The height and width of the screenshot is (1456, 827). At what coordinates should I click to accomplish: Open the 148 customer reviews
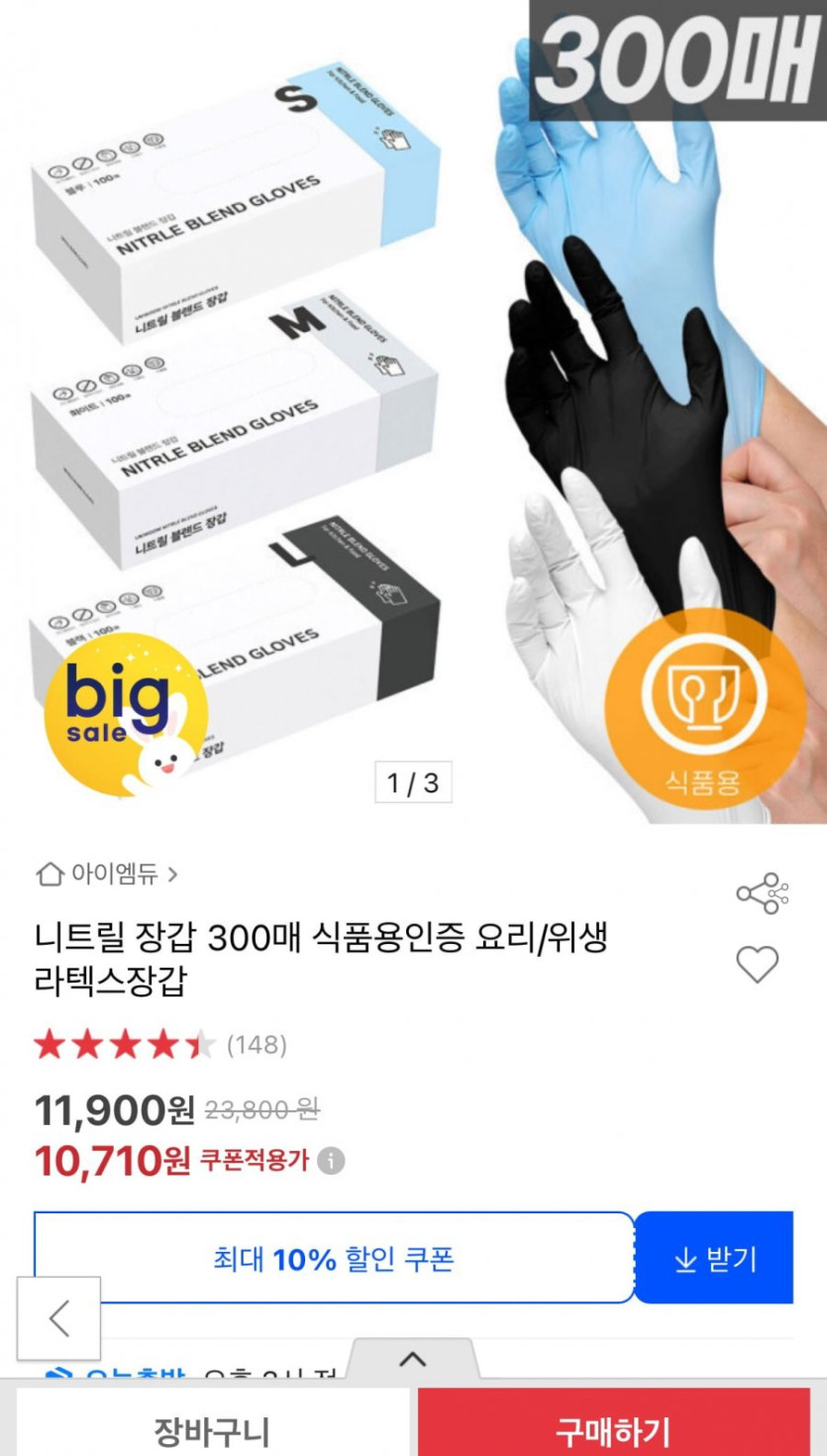(x=256, y=1045)
